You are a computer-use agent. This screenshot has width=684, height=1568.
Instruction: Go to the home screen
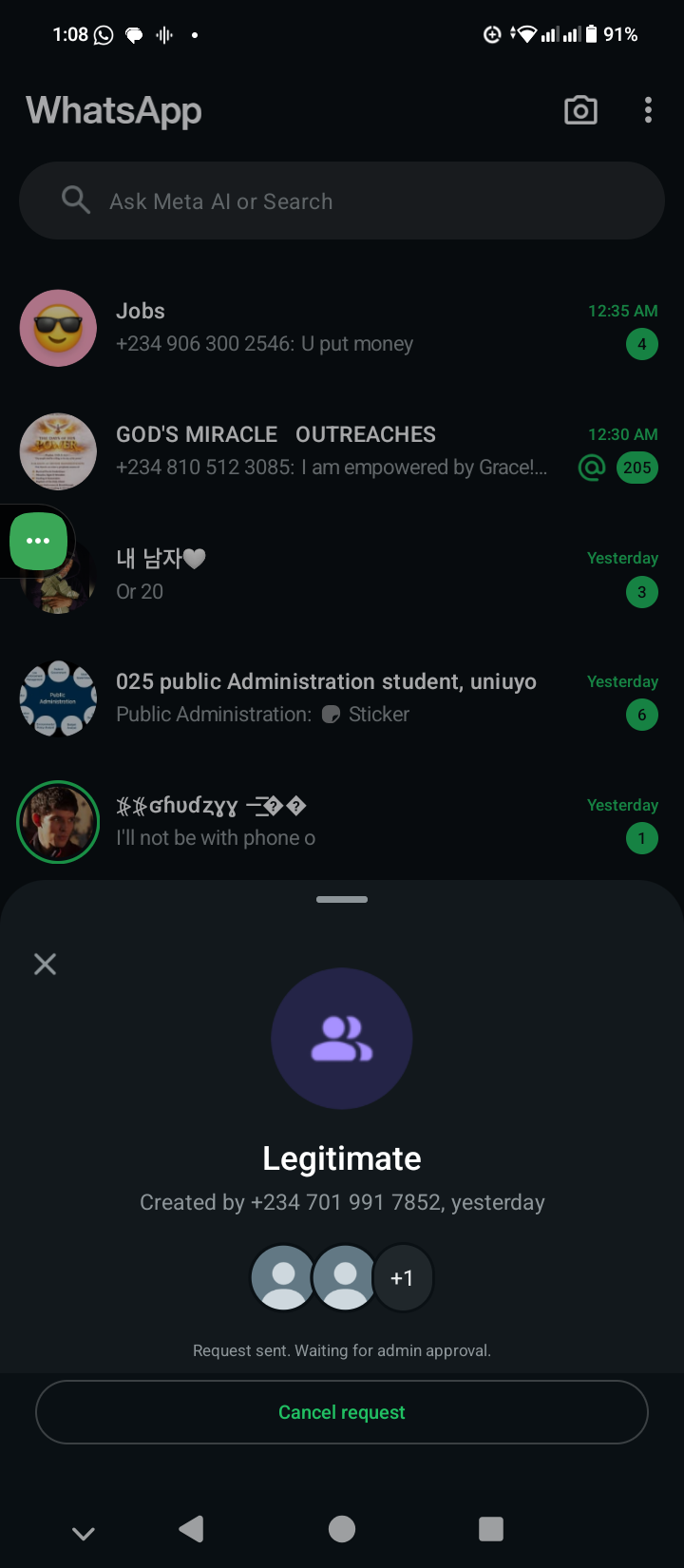click(x=342, y=1528)
